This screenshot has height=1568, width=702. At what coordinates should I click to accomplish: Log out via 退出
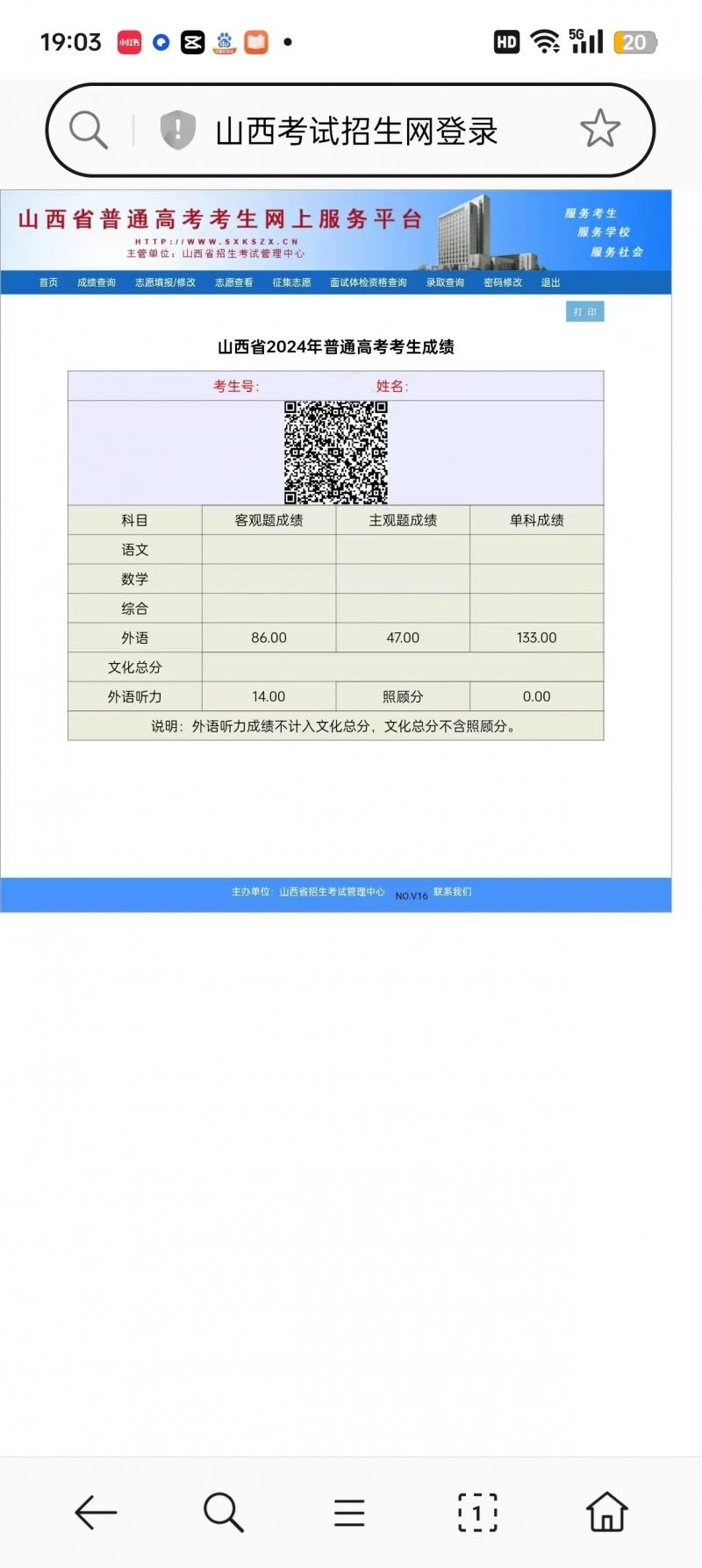click(550, 282)
